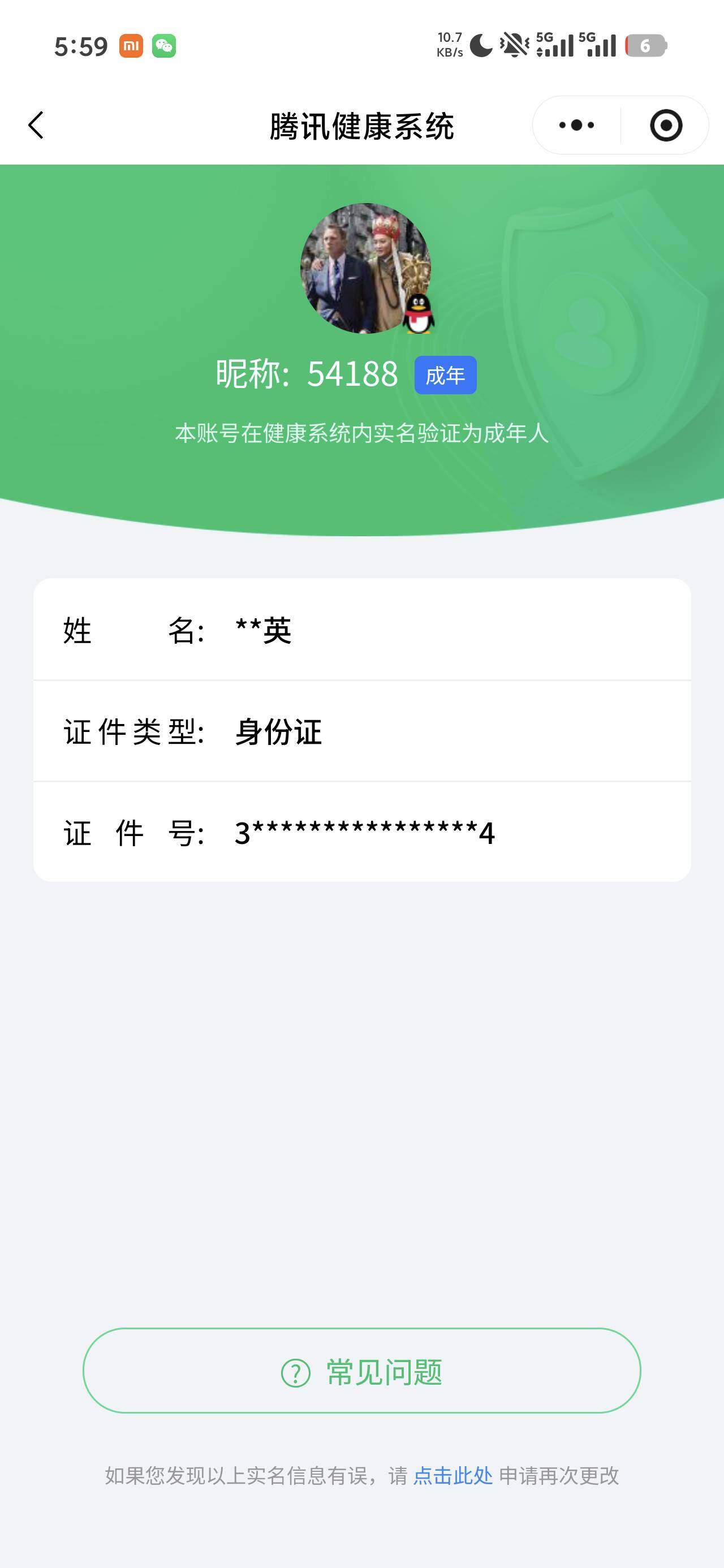The width and height of the screenshot is (724, 1568).
Task: Tap the Mi notification icon in status bar
Action: click(130, 45)
